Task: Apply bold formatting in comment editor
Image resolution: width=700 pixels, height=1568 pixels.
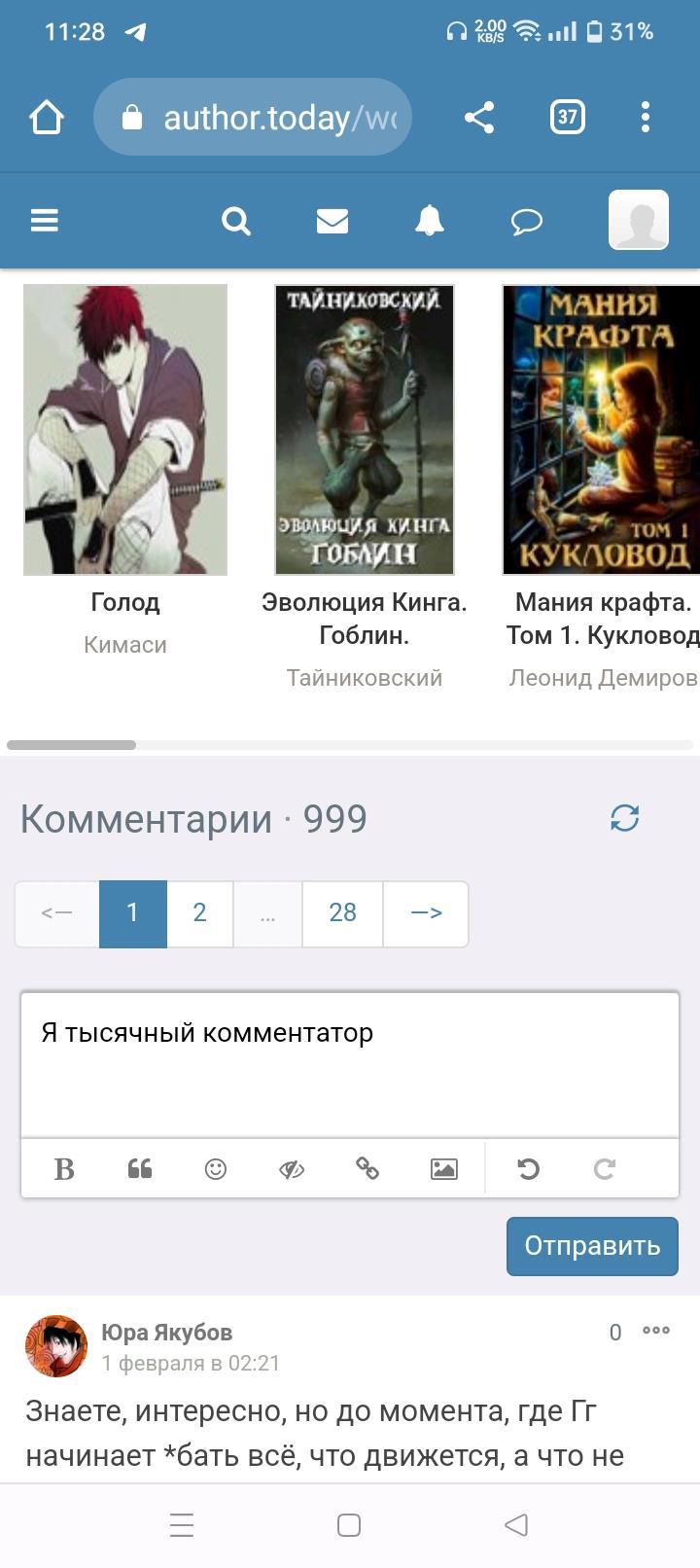Action: (64, 1168)
